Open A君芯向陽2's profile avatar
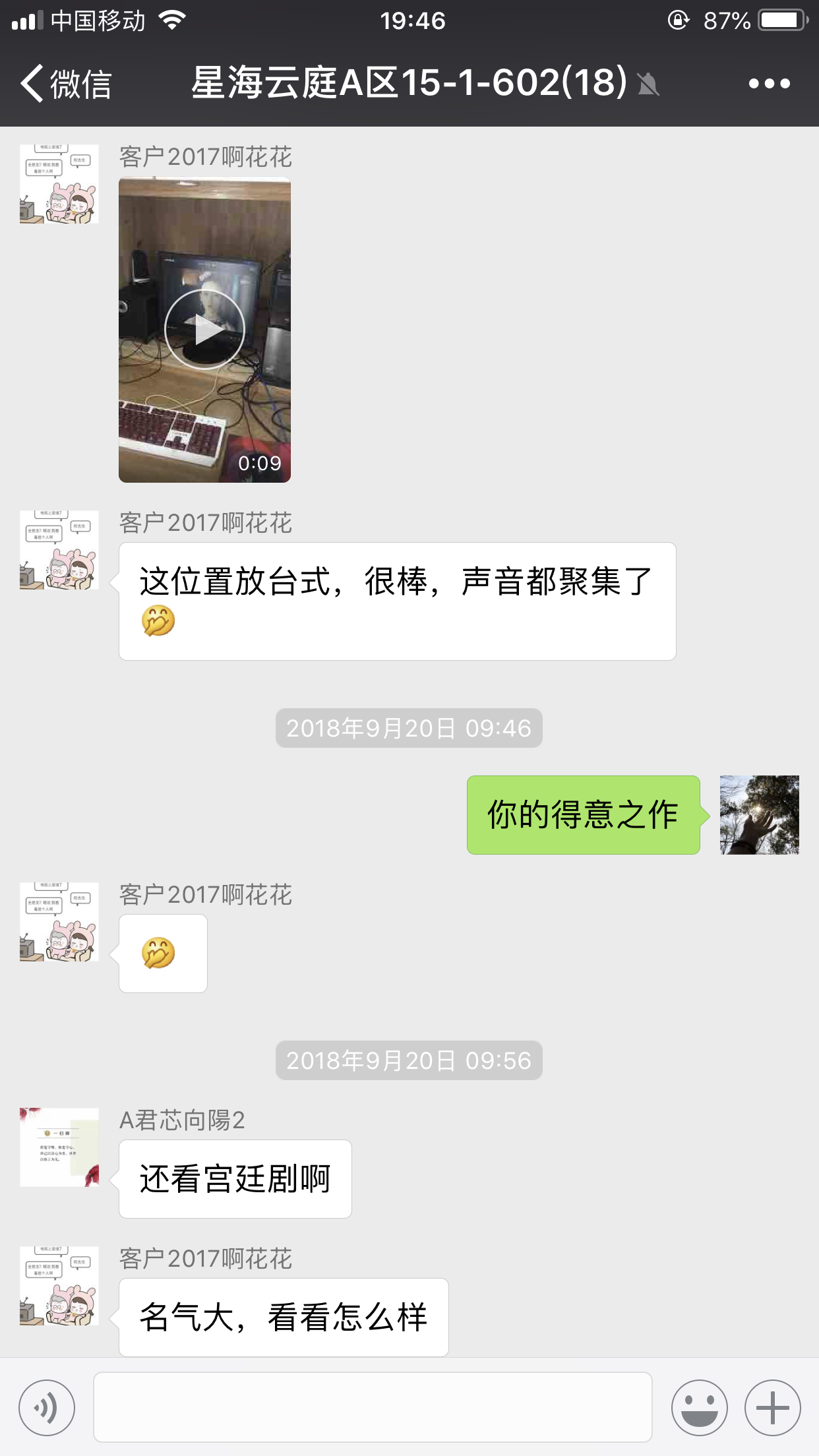This screenshot has width=819, height=1456. point(59,1147)
